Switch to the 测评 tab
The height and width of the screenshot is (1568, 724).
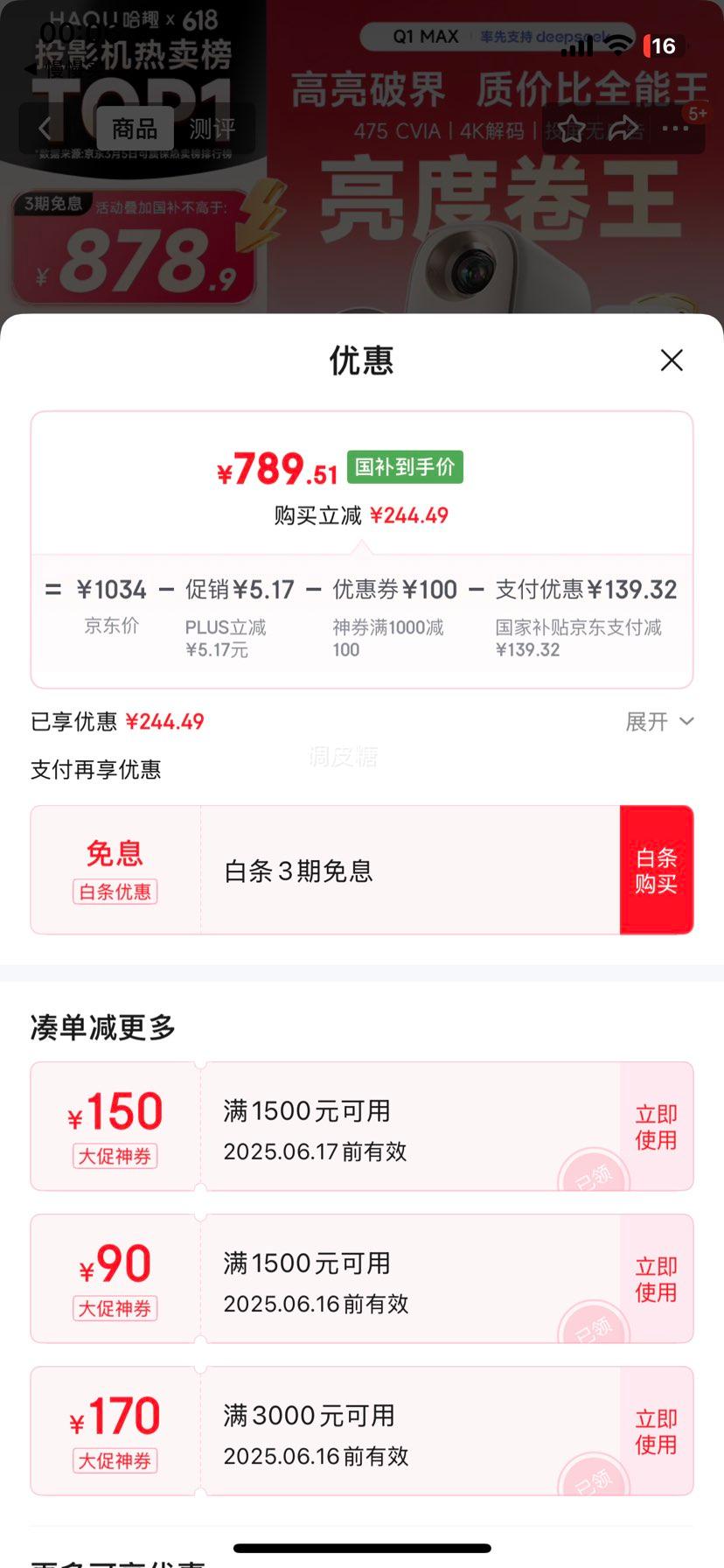click(x=212, y=129)
